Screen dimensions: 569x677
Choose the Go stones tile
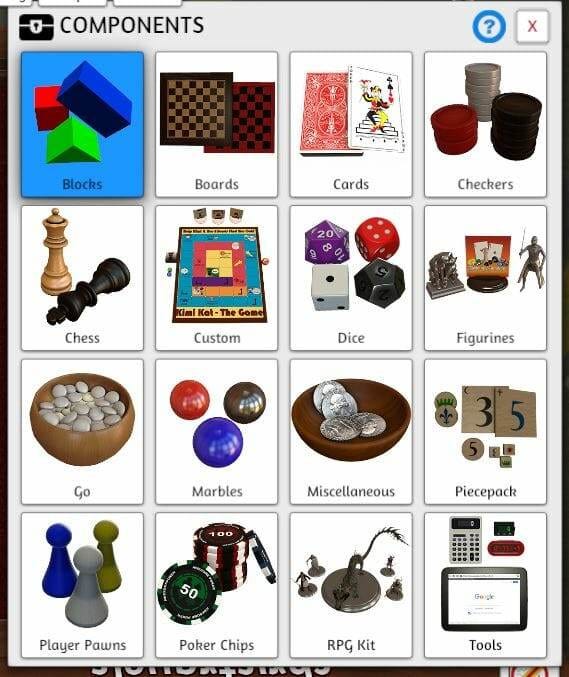coord(82,432)
